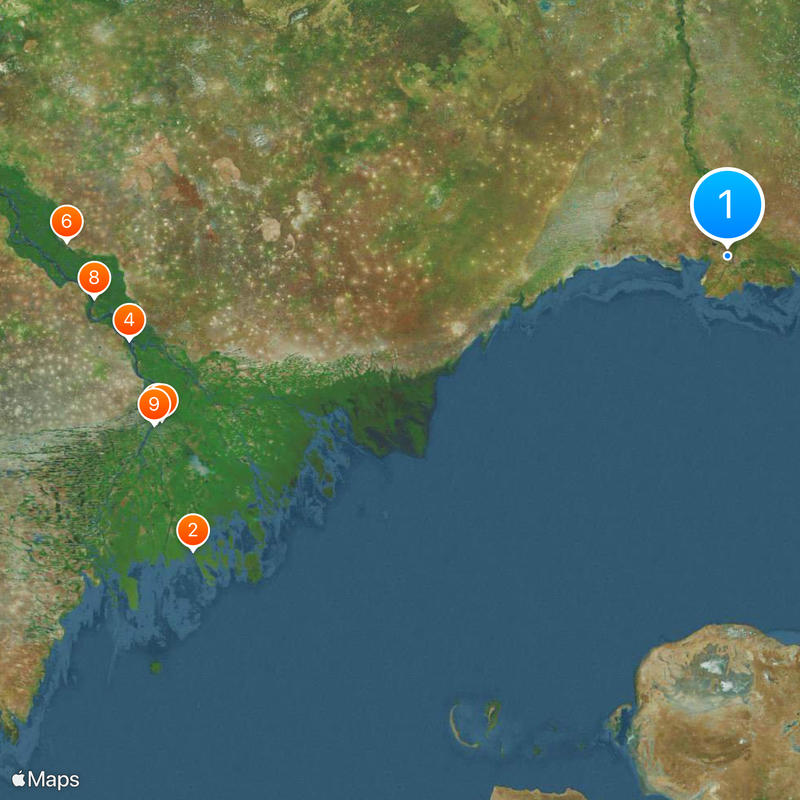The width and height of the screenshot is (800, 800).
Task: Tap the orange map pin numbered 6
Action: (x=67, y=222)
